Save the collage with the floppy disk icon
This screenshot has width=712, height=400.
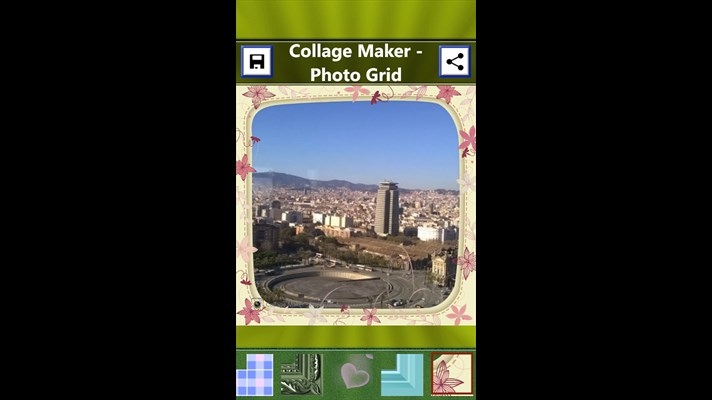[257, 62]
